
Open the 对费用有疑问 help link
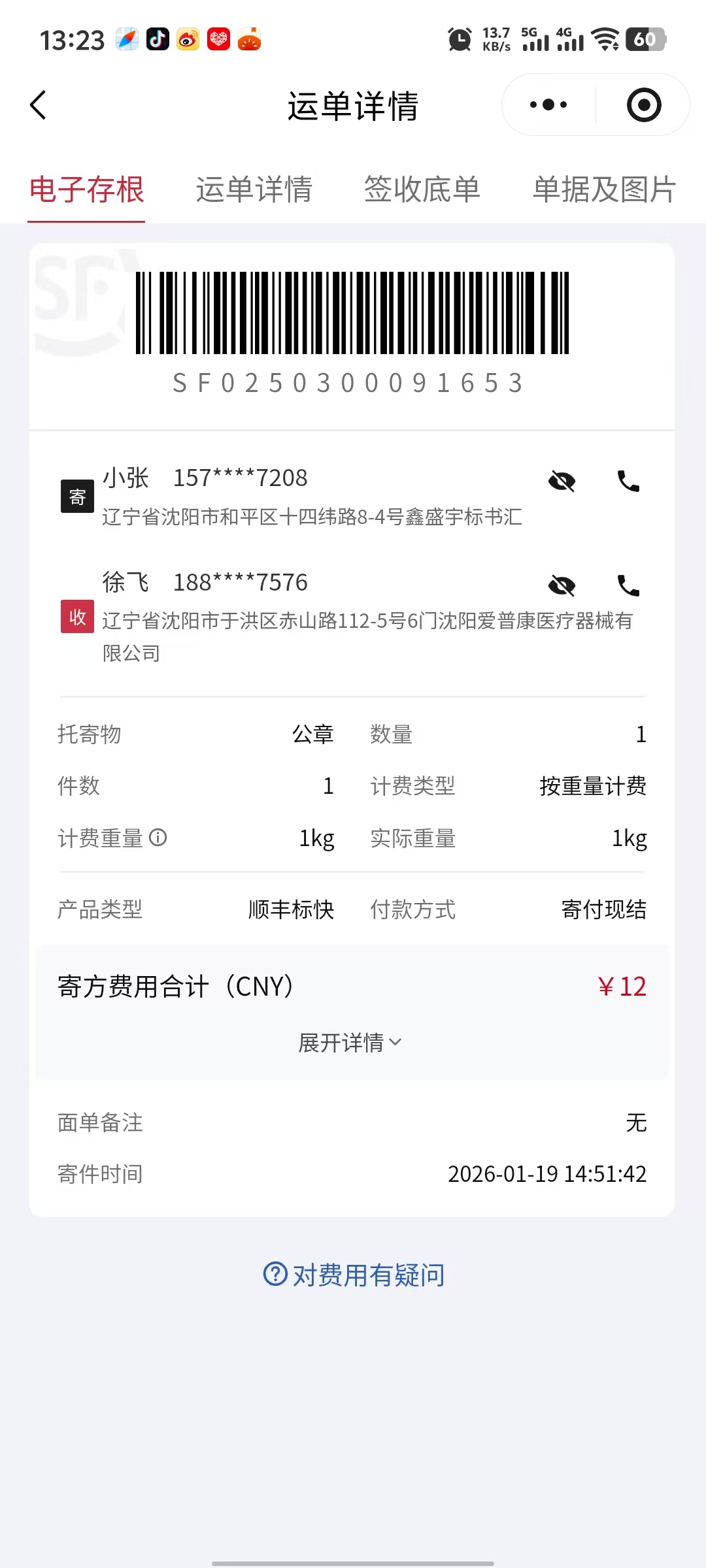[x=354, y=1275]
